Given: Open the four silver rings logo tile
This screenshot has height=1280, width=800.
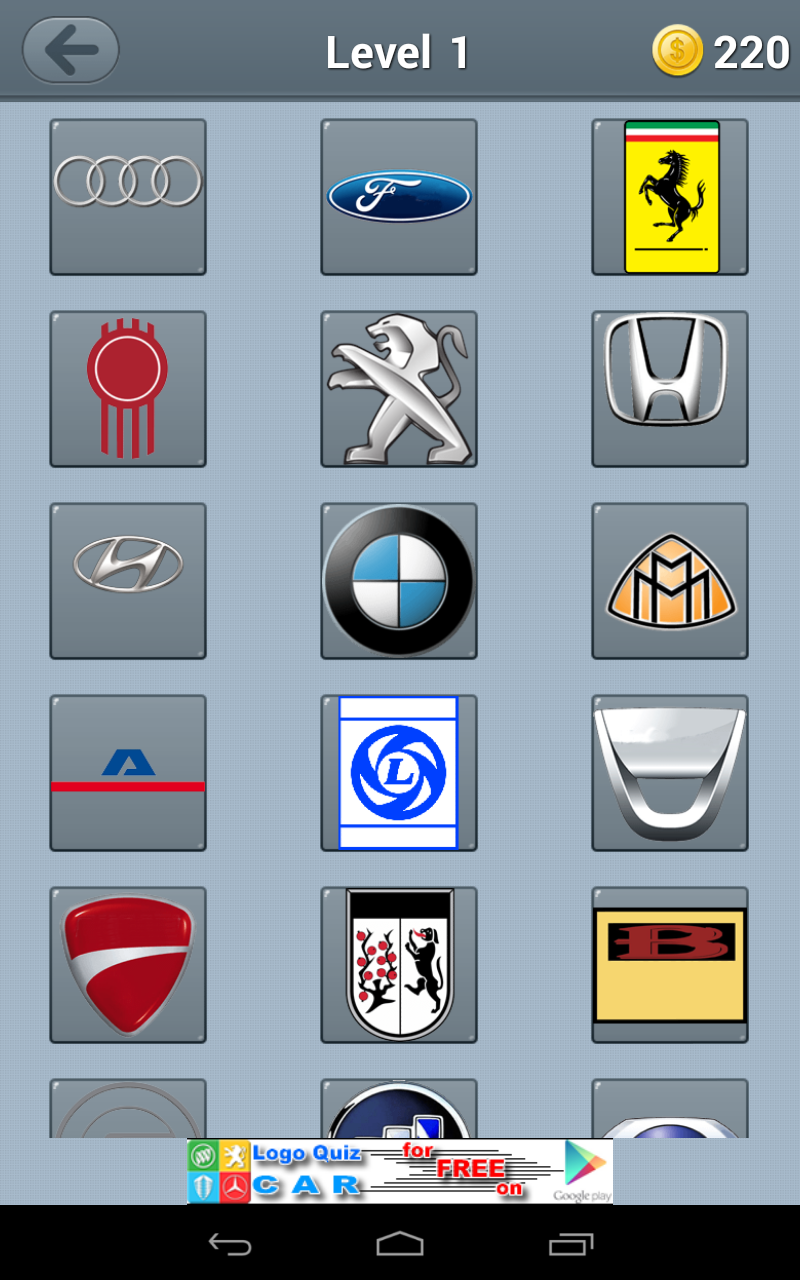Looking at the screenshot, I should pyautogui.click(x=128, y=197).
